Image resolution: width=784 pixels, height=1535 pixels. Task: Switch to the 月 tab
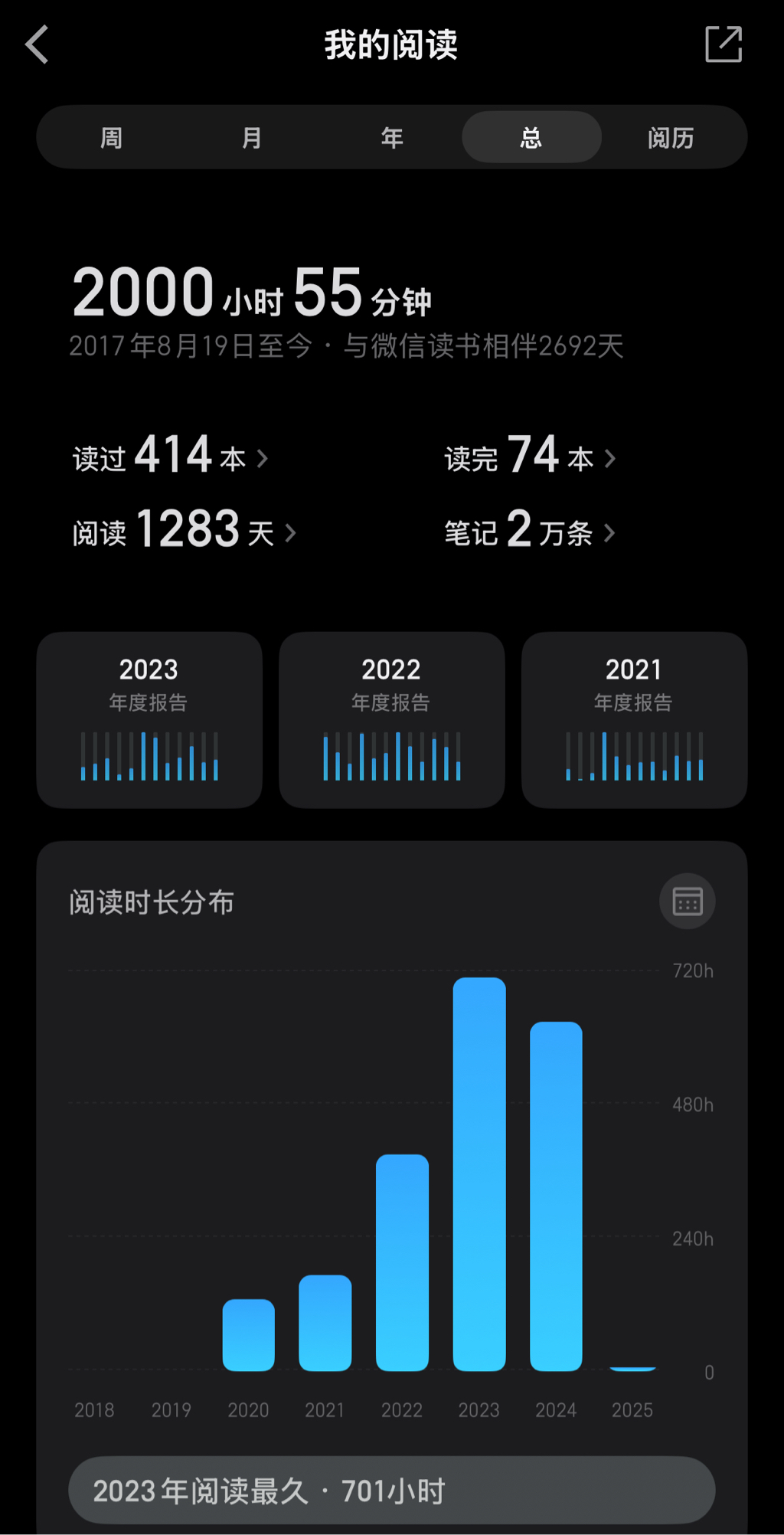tap(252, 138)
